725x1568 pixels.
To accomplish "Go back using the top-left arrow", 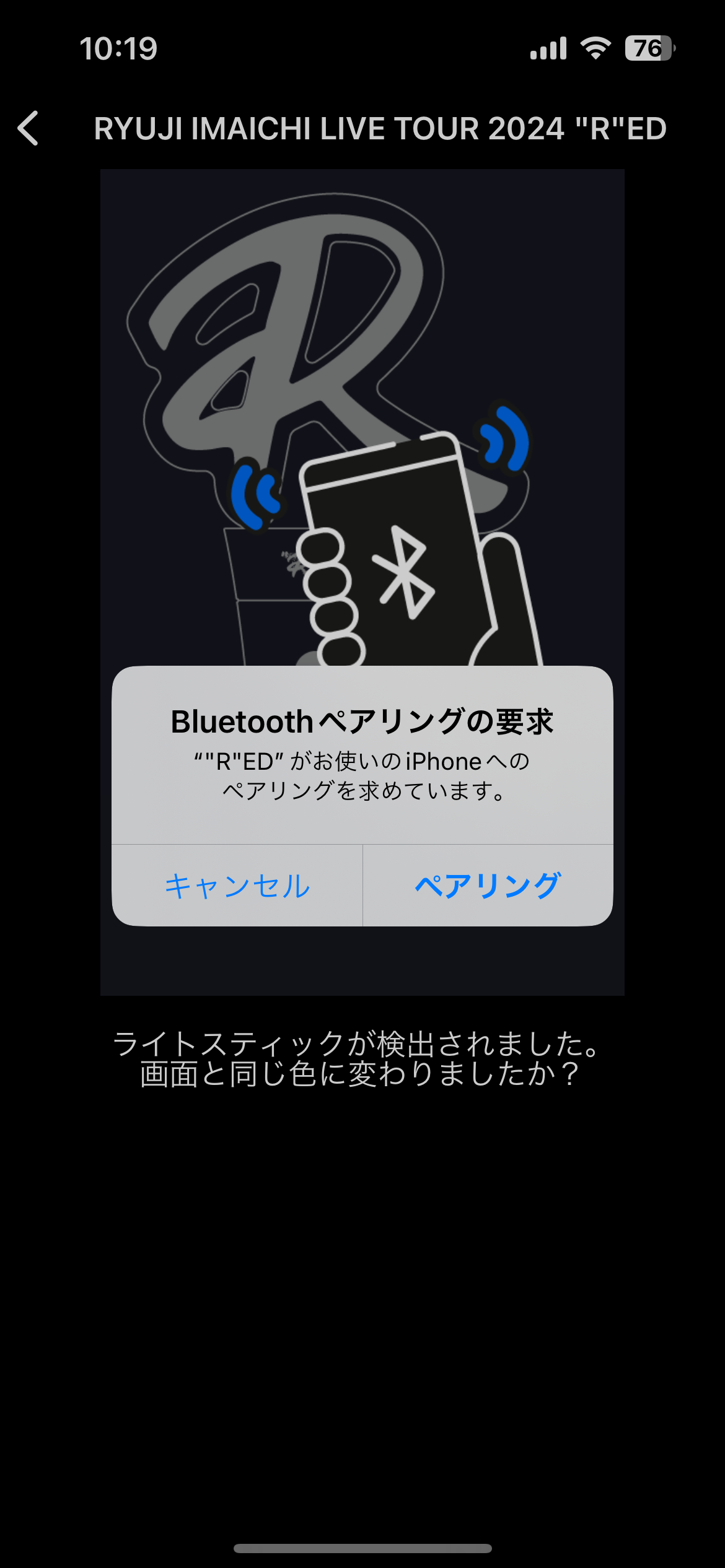I will click(29, 128).
